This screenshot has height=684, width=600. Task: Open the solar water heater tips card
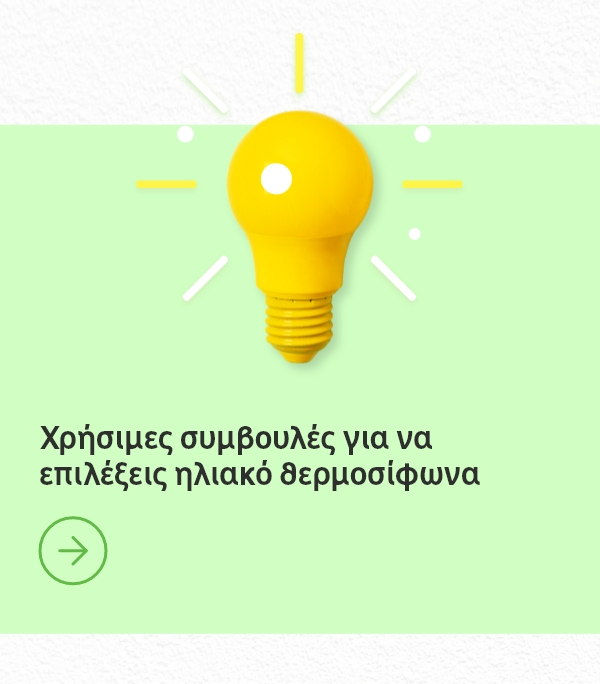260,455
